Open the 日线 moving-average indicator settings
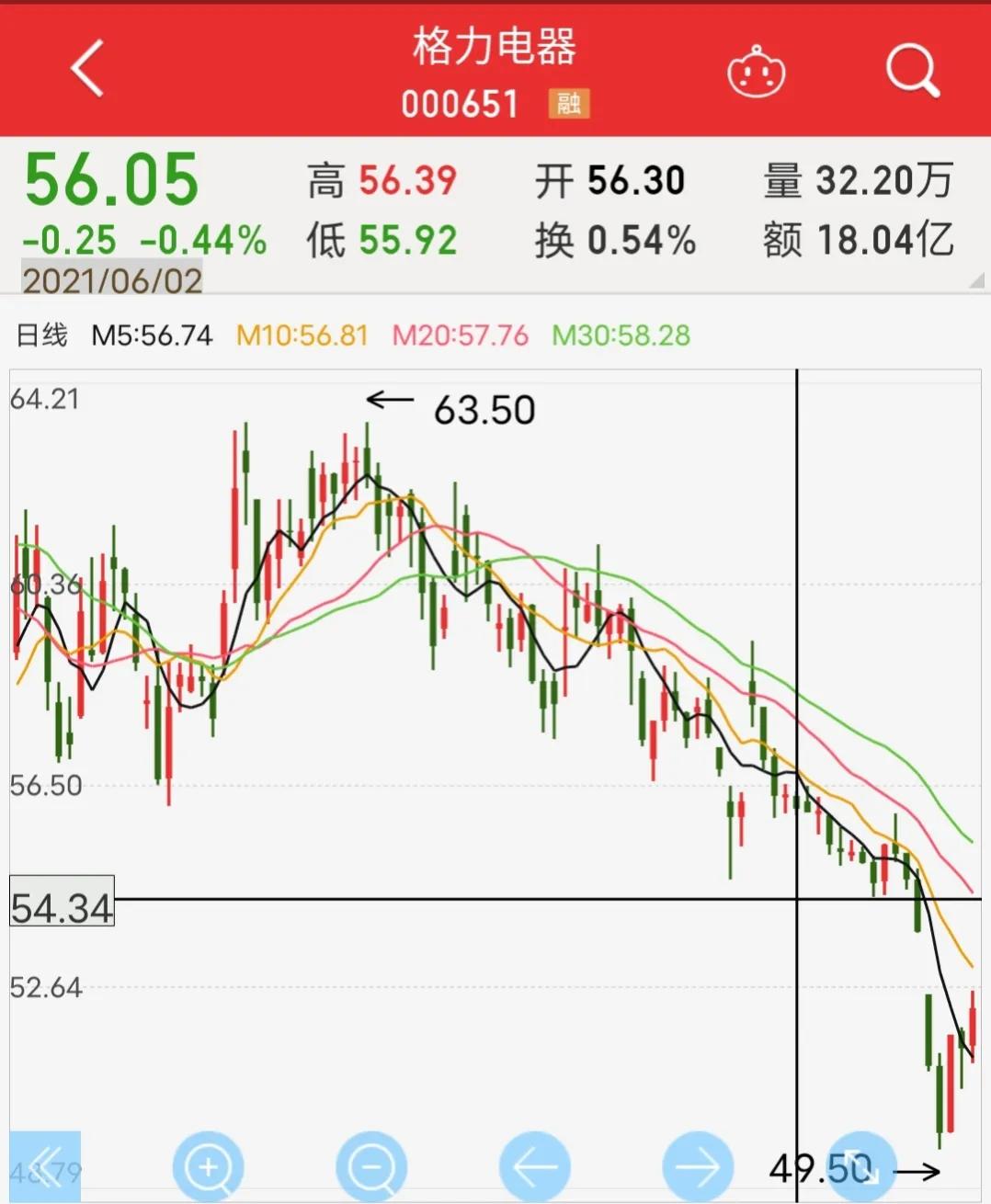 (42, 335)
